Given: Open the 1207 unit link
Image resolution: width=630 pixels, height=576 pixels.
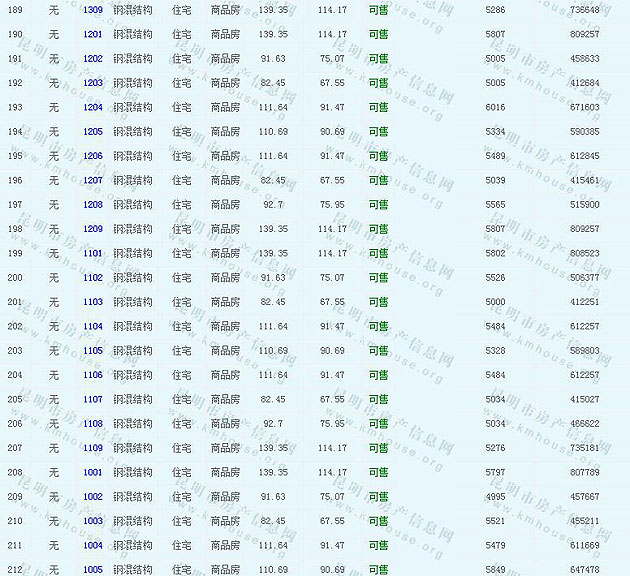Looking at the screenshot, I should [x=92, y=181].
